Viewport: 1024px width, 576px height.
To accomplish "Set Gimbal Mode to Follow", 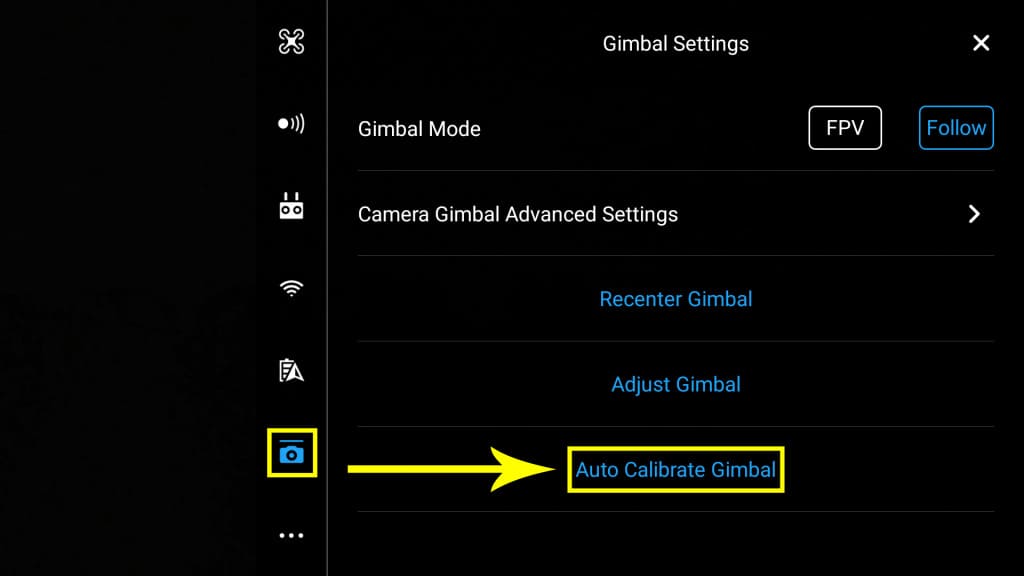I will point(956,128).
